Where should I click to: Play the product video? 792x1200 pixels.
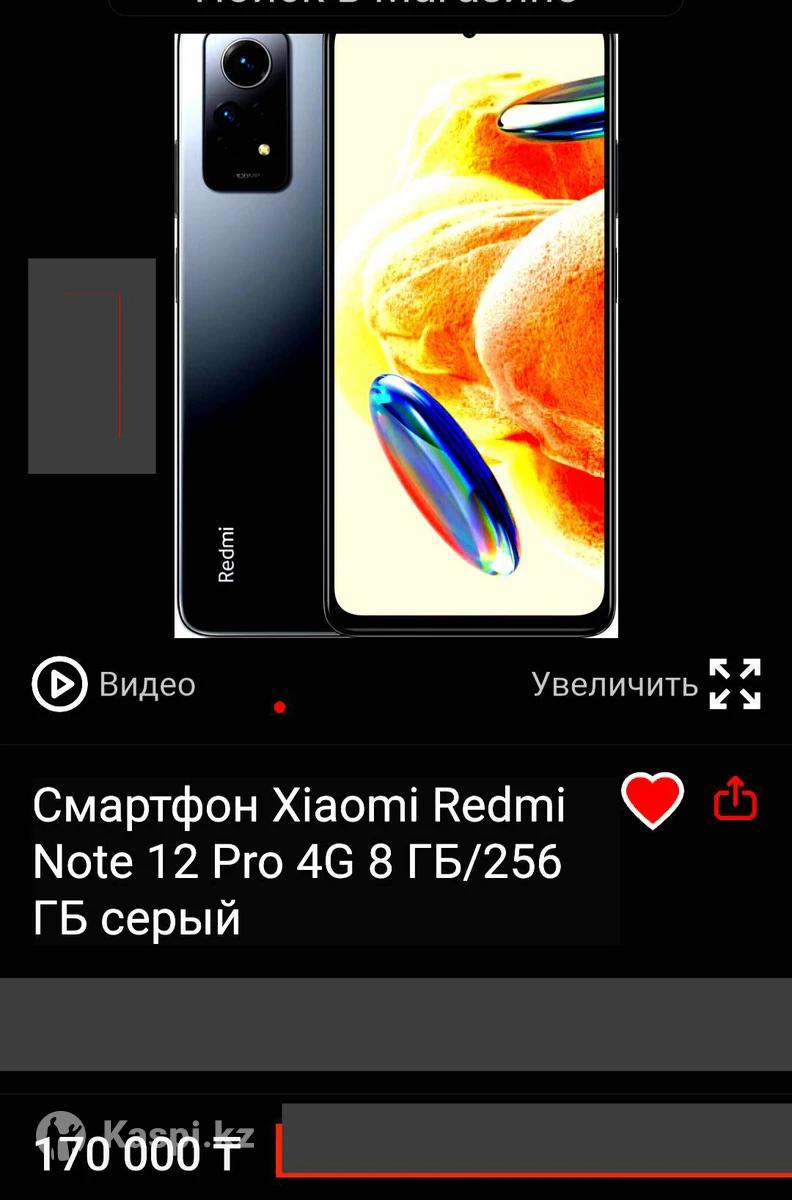(x=112, y=684)
